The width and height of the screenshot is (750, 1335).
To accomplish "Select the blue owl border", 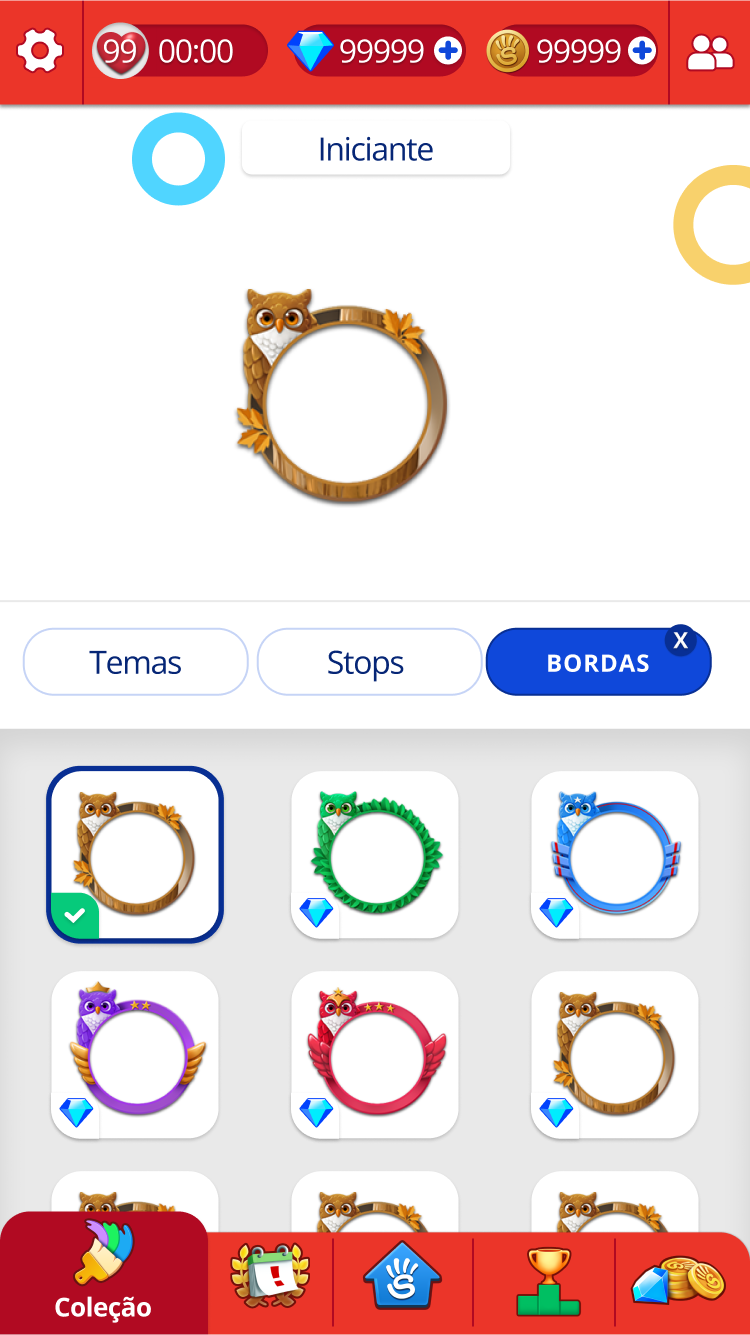I will click(615, 854).
